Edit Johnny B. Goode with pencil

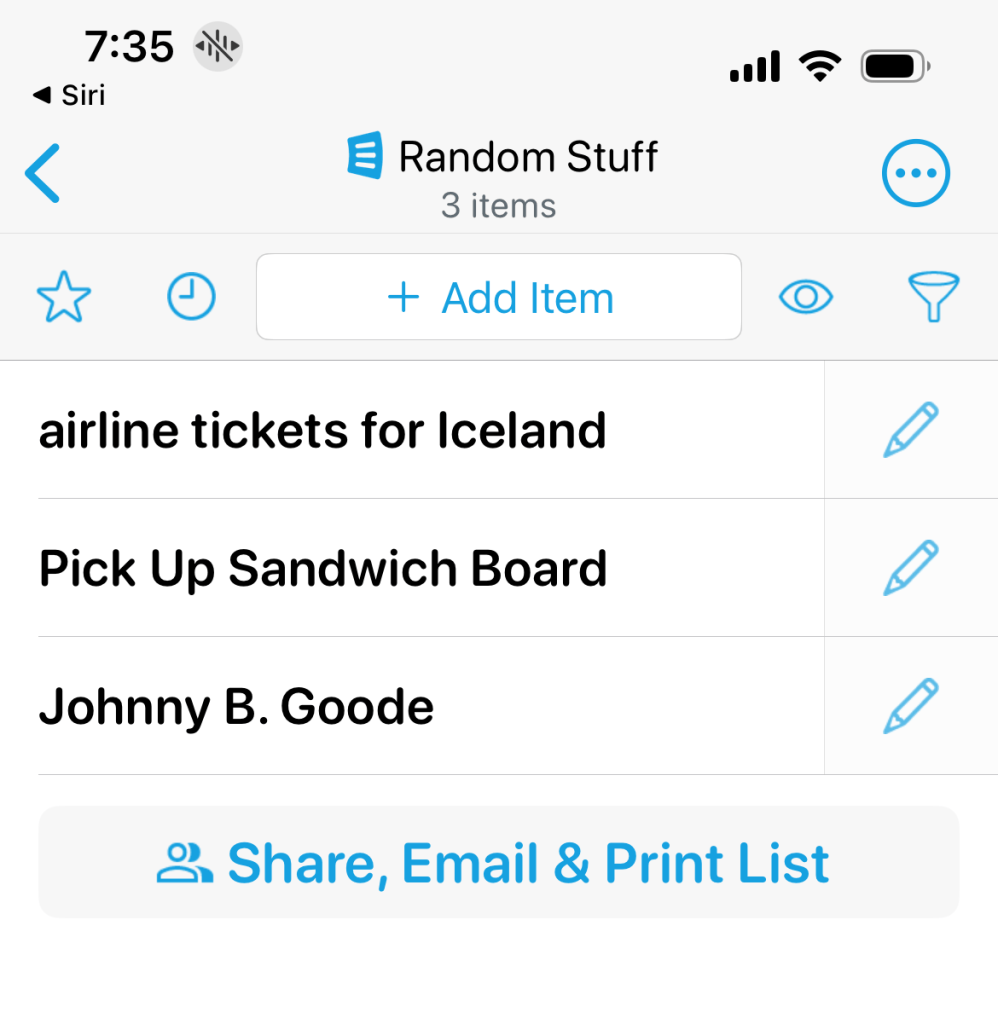[x=911, y=706]
